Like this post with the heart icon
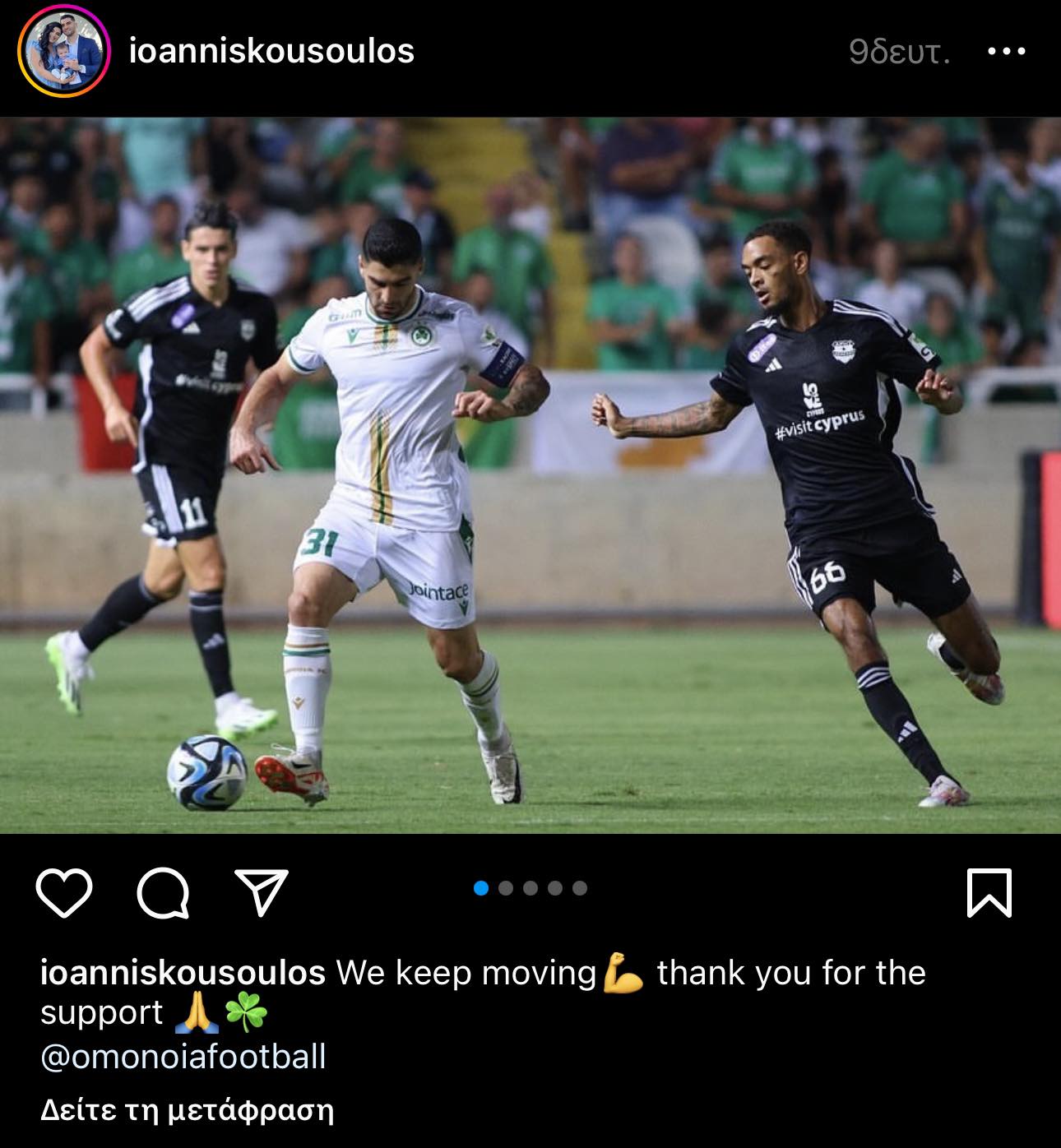1061x1148 pixels. point(64,893)
